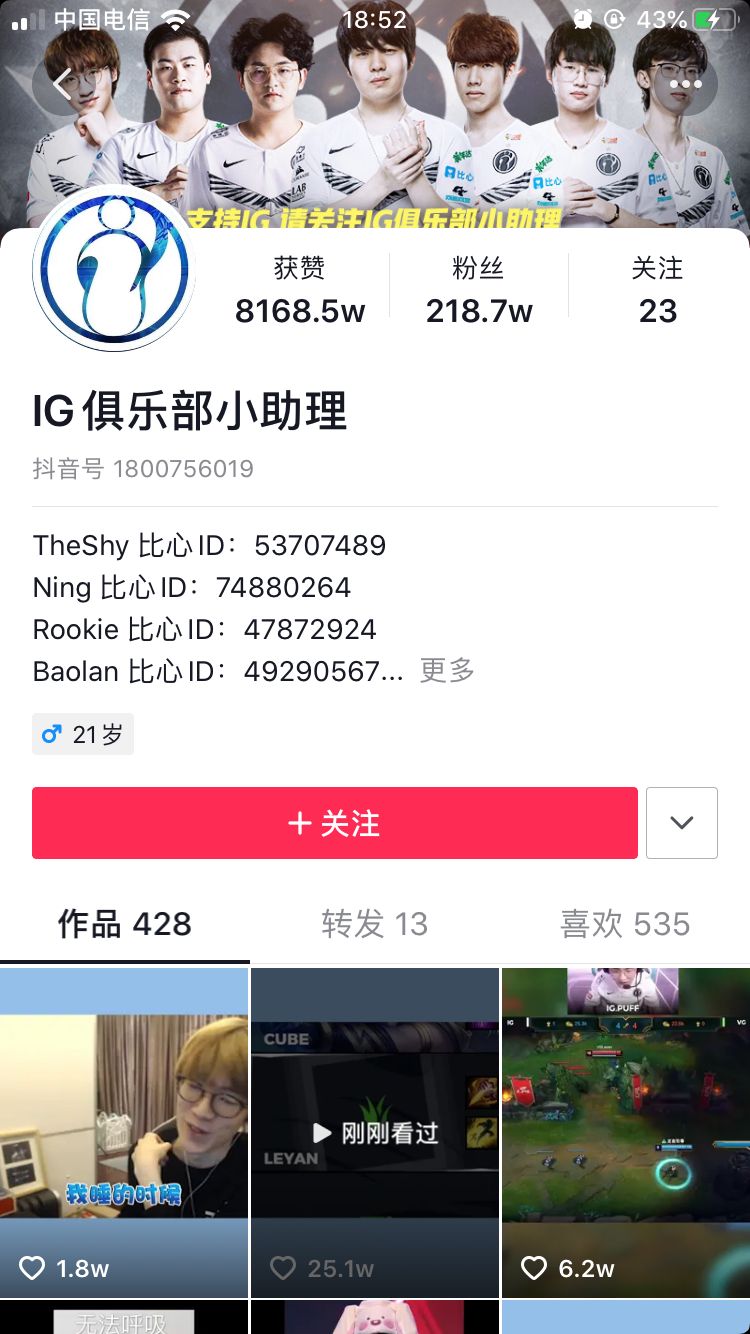
Task: Open the 喜欢 535 tab
Action: coord(626,924)
